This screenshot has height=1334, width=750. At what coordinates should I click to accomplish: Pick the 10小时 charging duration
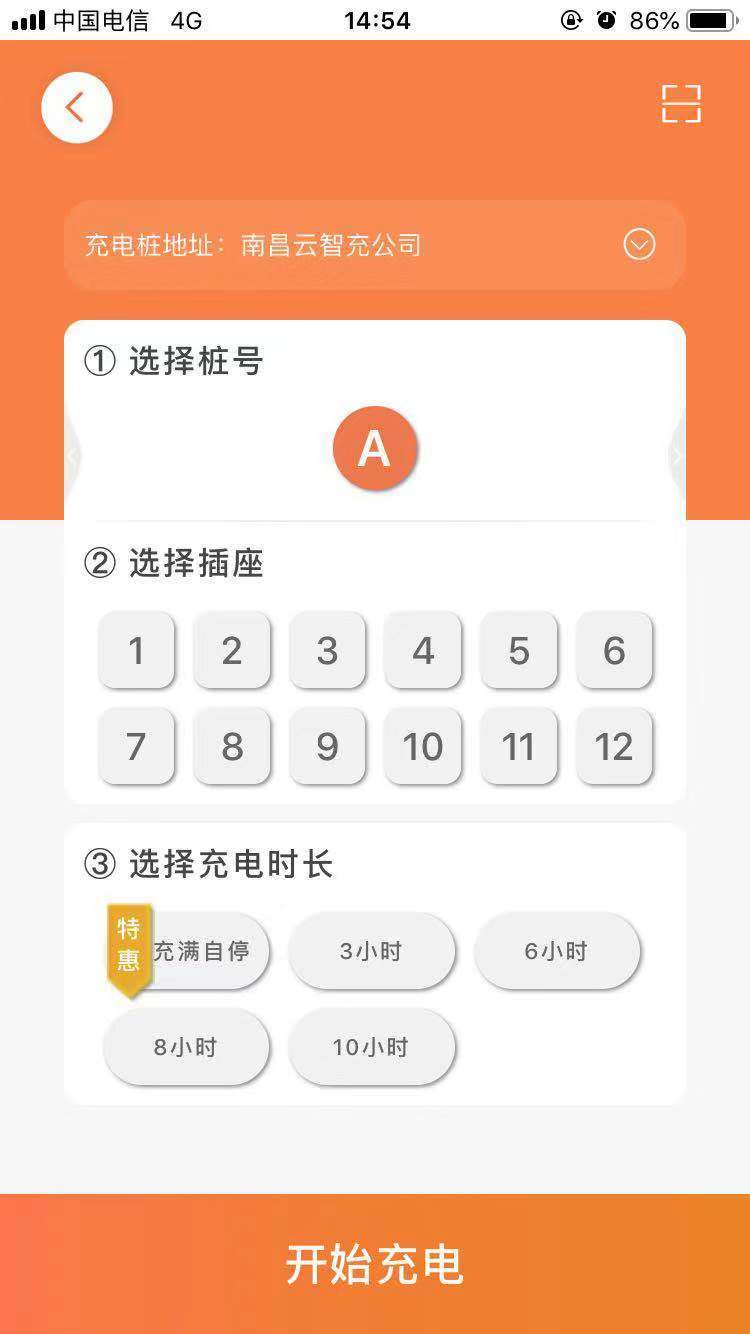[371, 1047]
